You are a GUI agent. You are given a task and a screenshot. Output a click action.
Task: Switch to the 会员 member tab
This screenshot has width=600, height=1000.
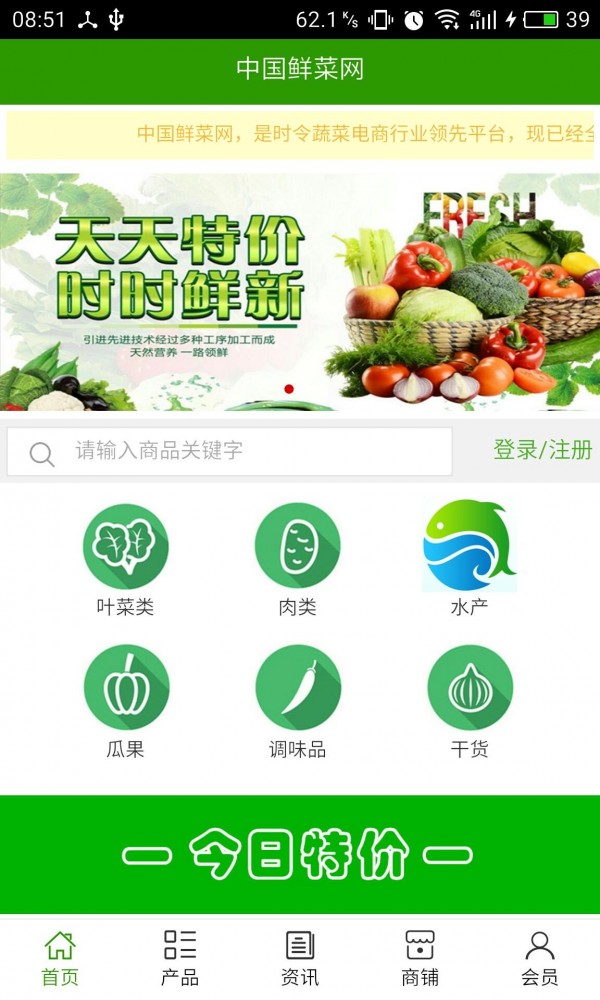540,958
